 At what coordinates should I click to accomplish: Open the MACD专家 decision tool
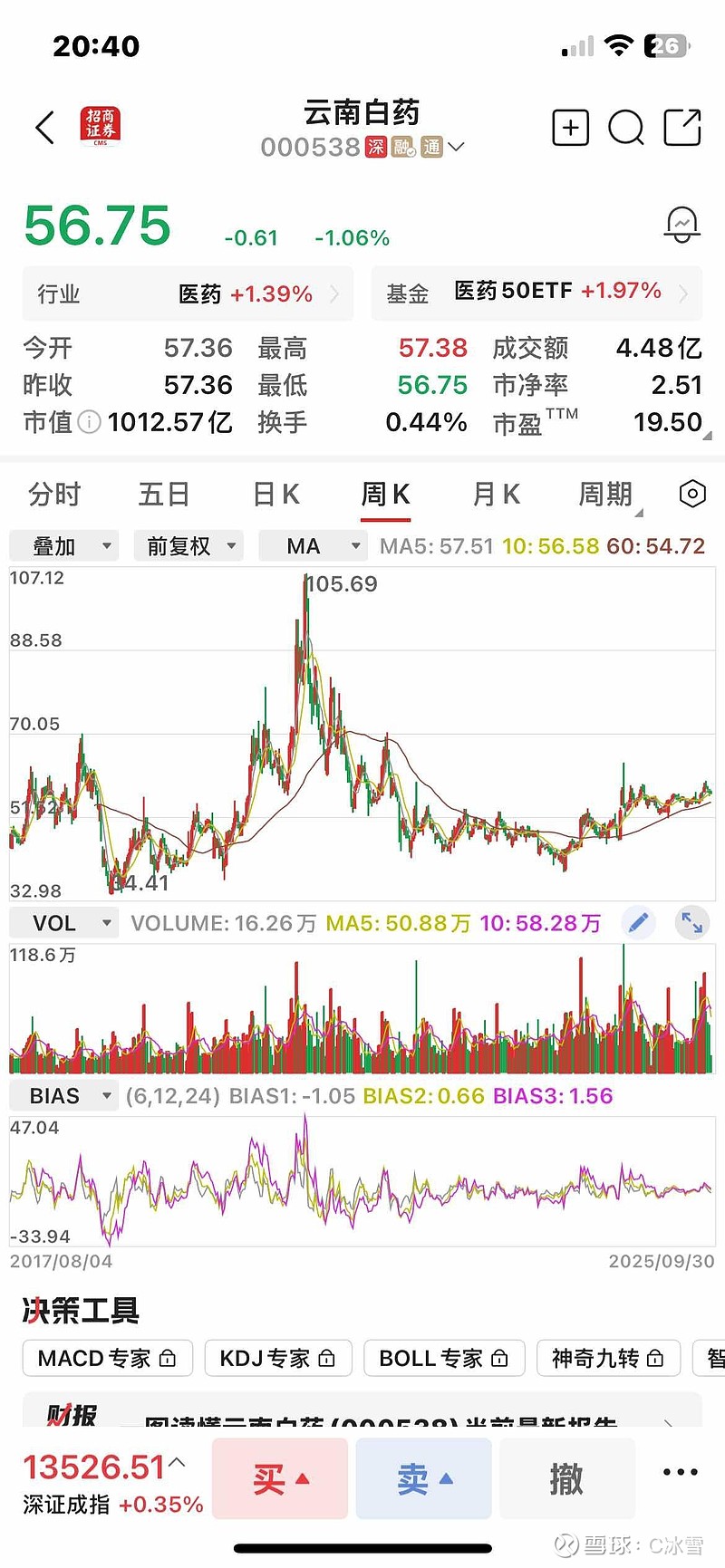pyautogui.click(x=107, y=1359)
